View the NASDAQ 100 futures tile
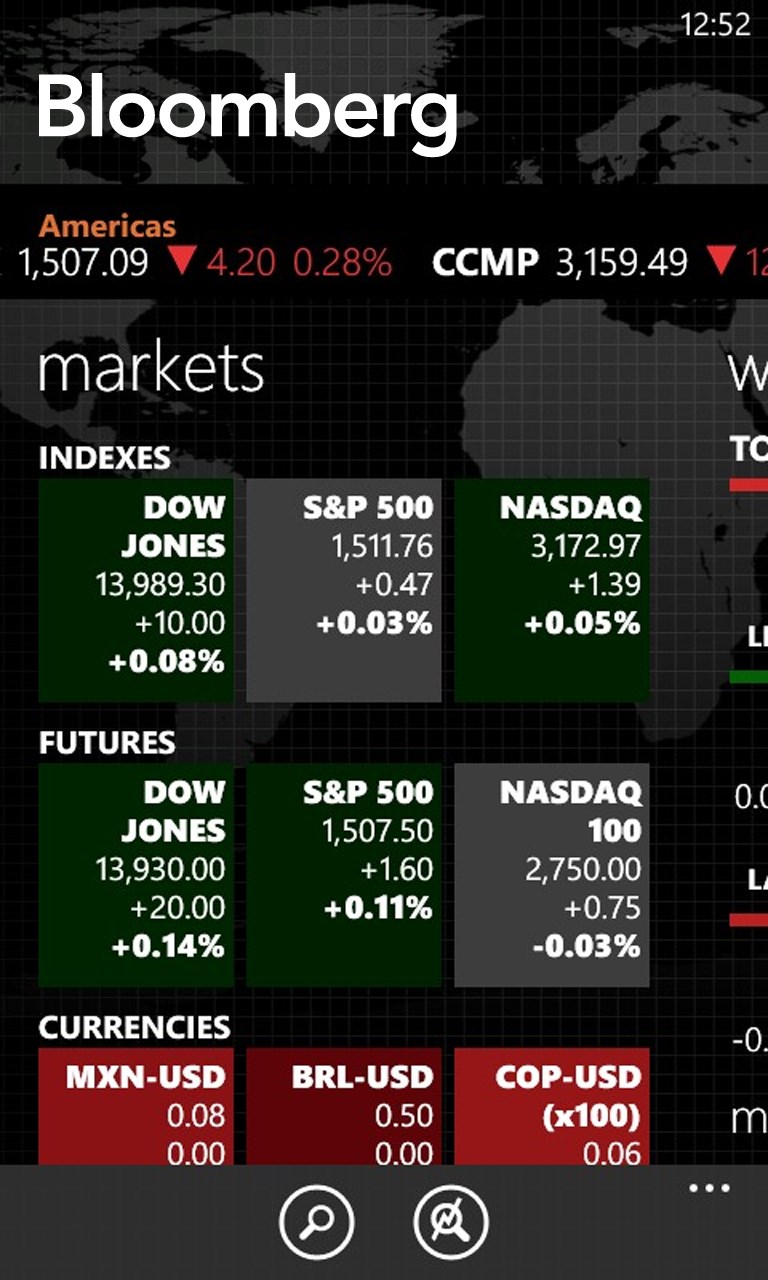The height and width of the screenshot is (1280, 768). pyautogui.click(x=552, y=875)
